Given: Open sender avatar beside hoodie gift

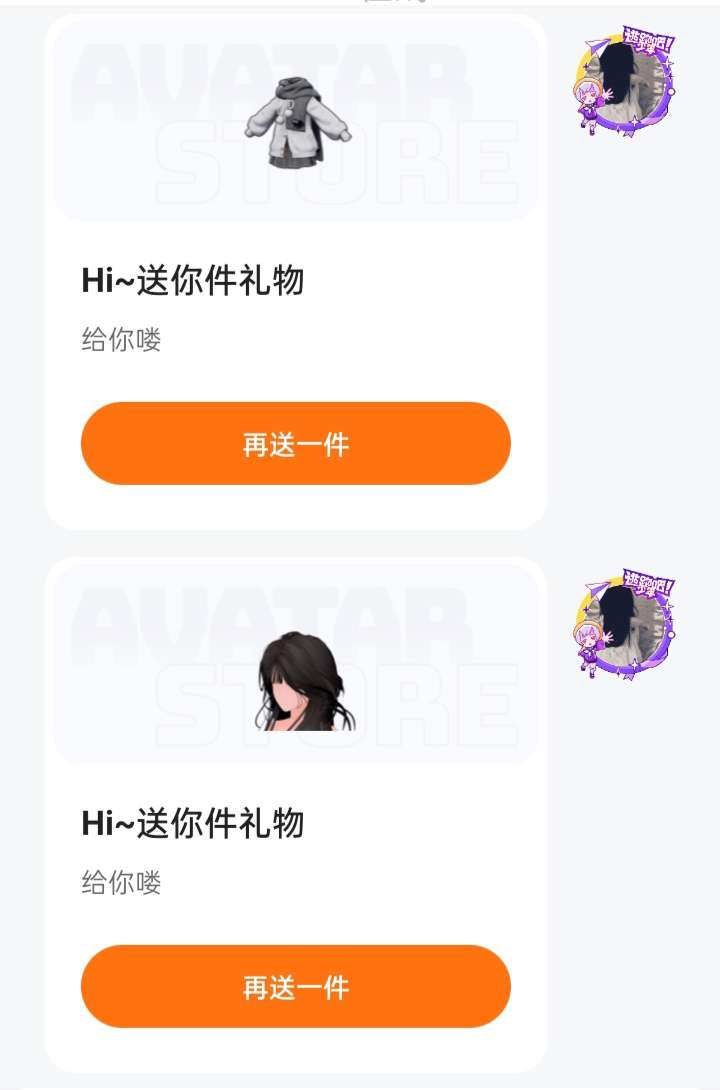Looking at the screenshot, I should pos(626,82).
